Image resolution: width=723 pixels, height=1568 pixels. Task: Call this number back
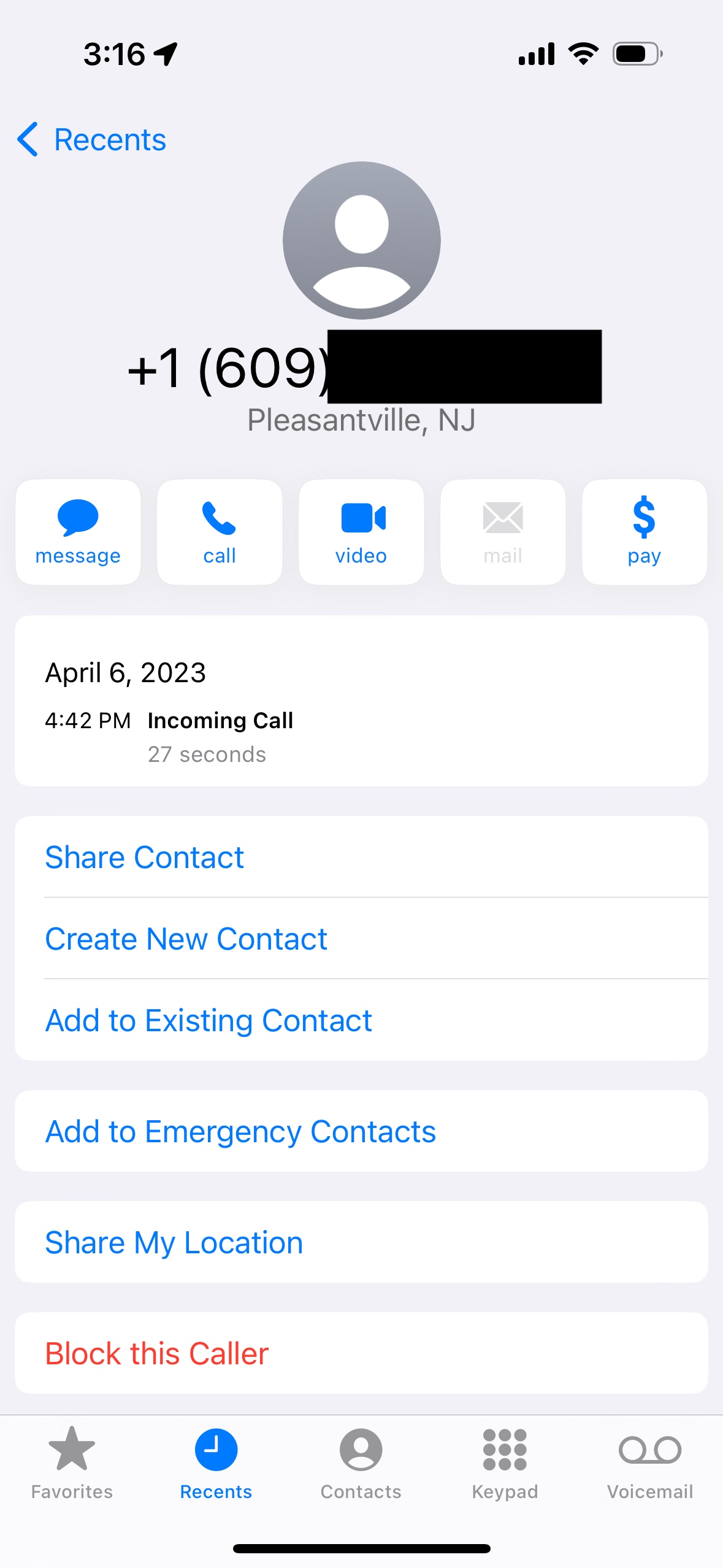[220, 532]
